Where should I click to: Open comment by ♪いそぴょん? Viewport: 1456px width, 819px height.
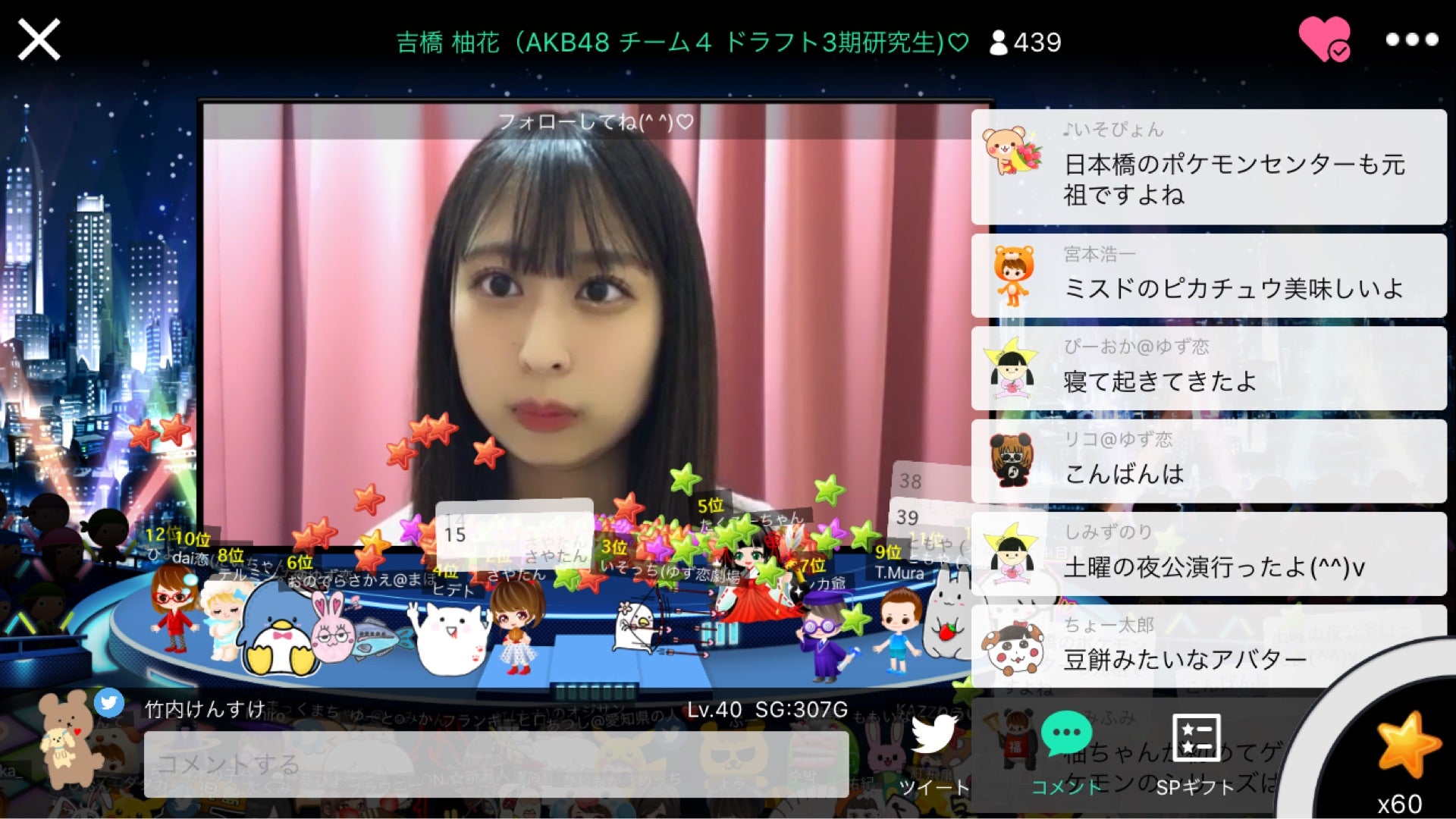point(1209,167)
